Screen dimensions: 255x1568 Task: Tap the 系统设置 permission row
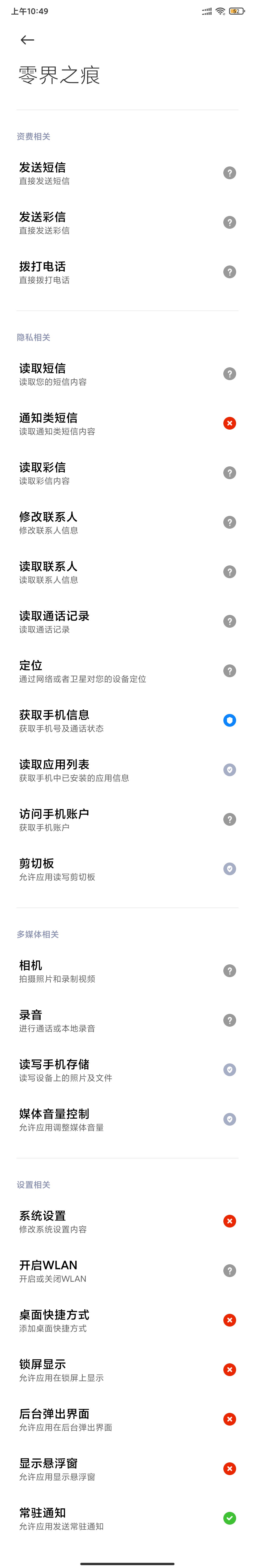(127, 1222)
